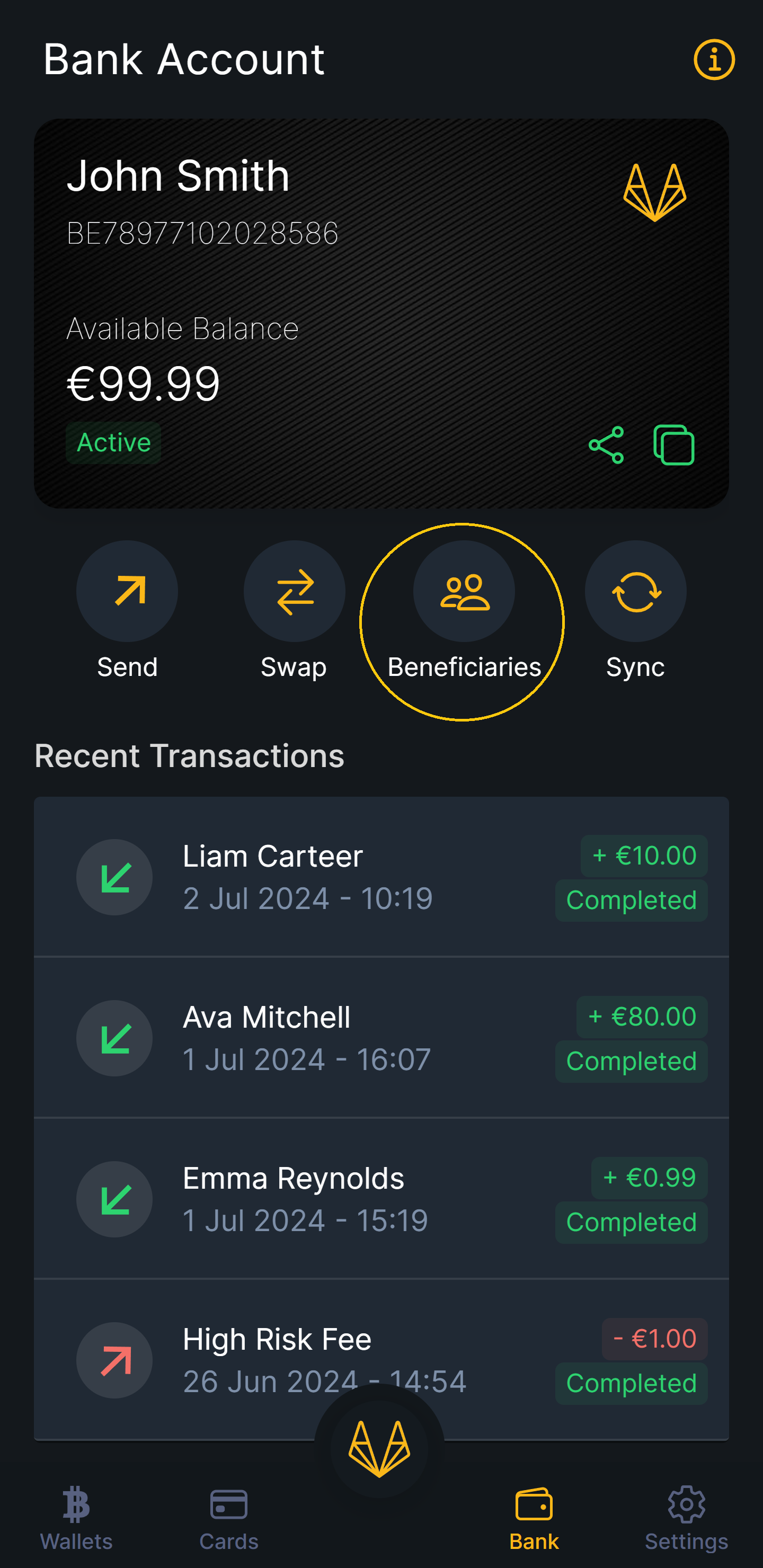Tap the Send button
The width and height of the screenshot is (763, 1568).
point(127,592)
